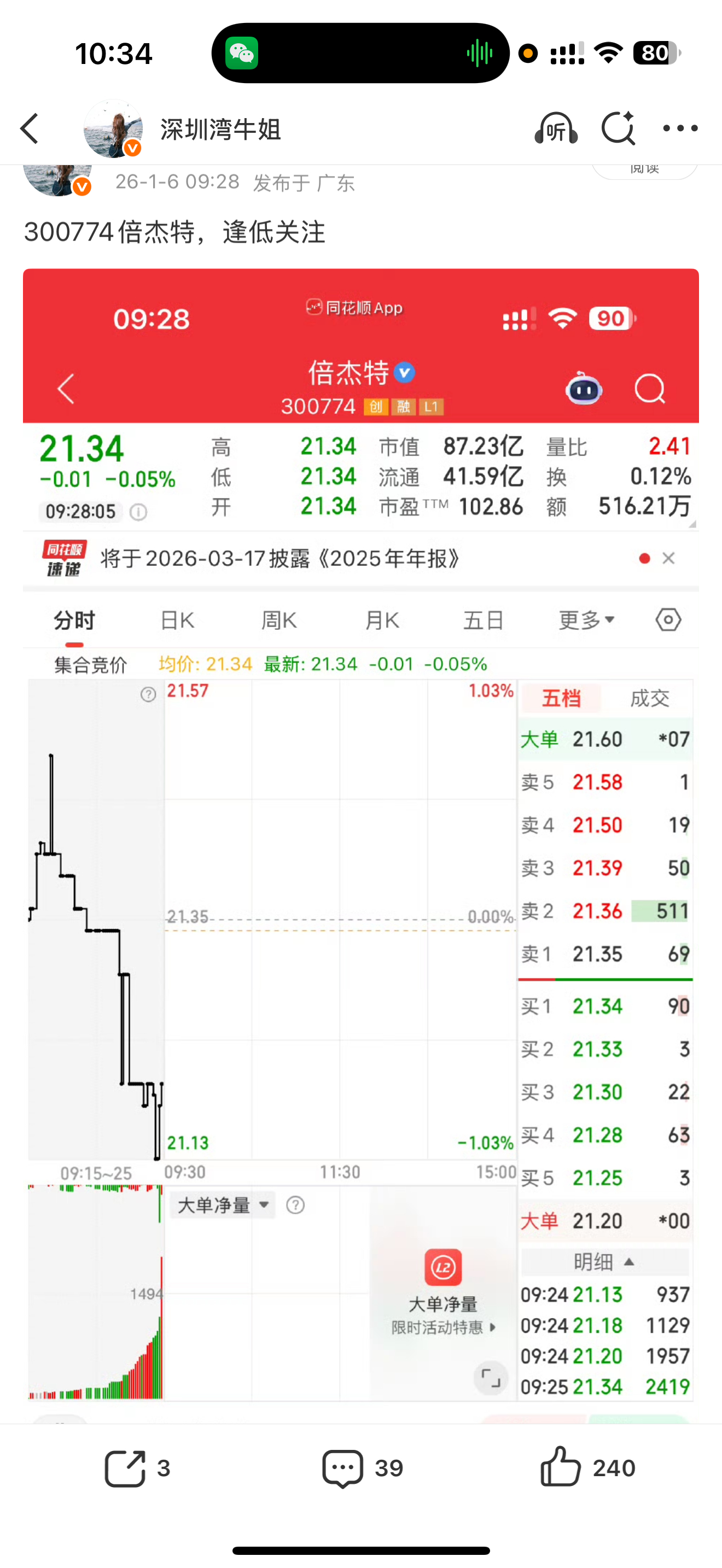Collapse the 明细 trade detail list
Screen dimensions: 722x1568
point(604,1262)
